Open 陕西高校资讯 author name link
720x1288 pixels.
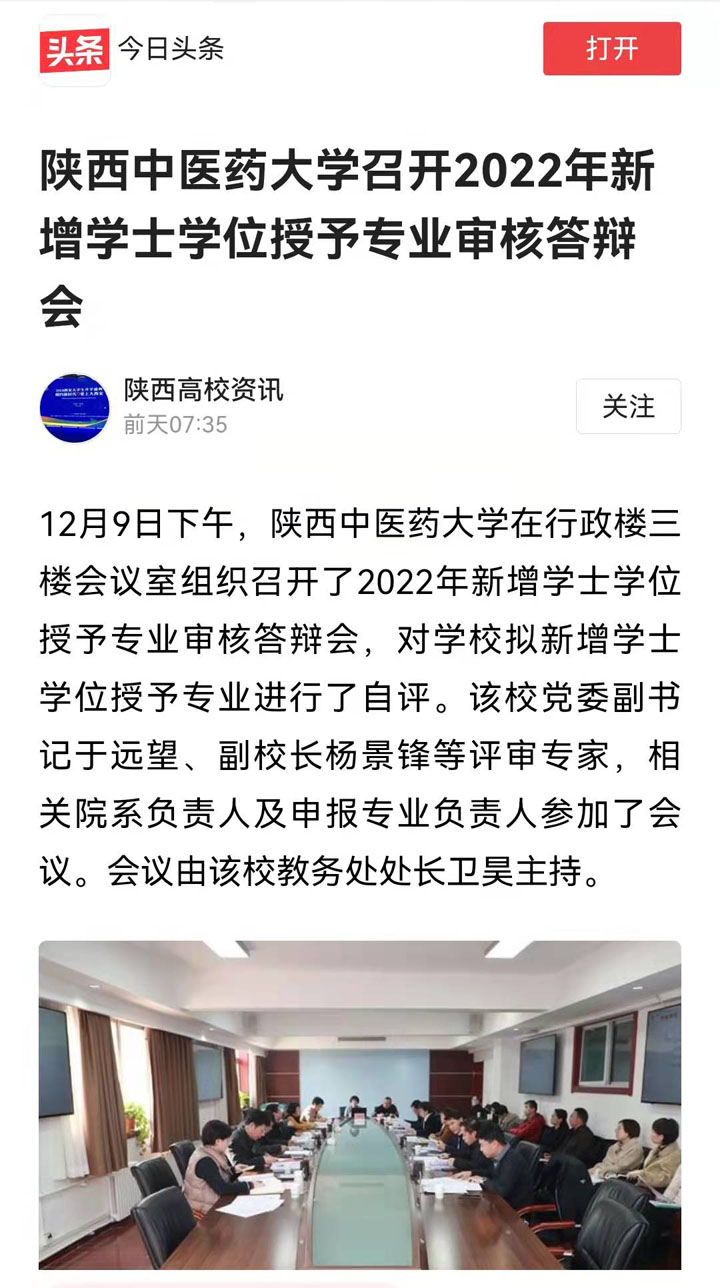(203, 390)
